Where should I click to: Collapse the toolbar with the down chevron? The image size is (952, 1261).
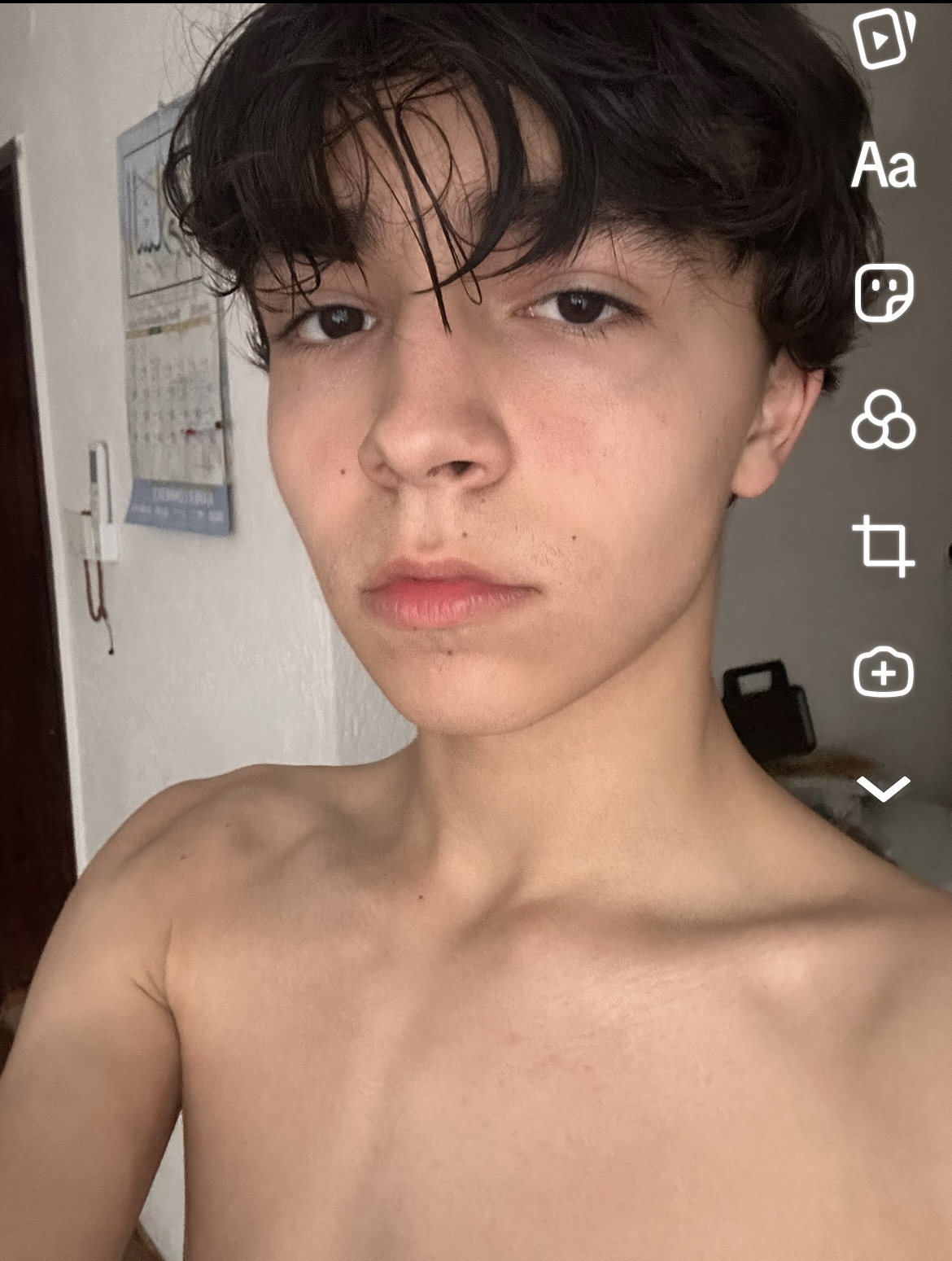tap(884, 788)
